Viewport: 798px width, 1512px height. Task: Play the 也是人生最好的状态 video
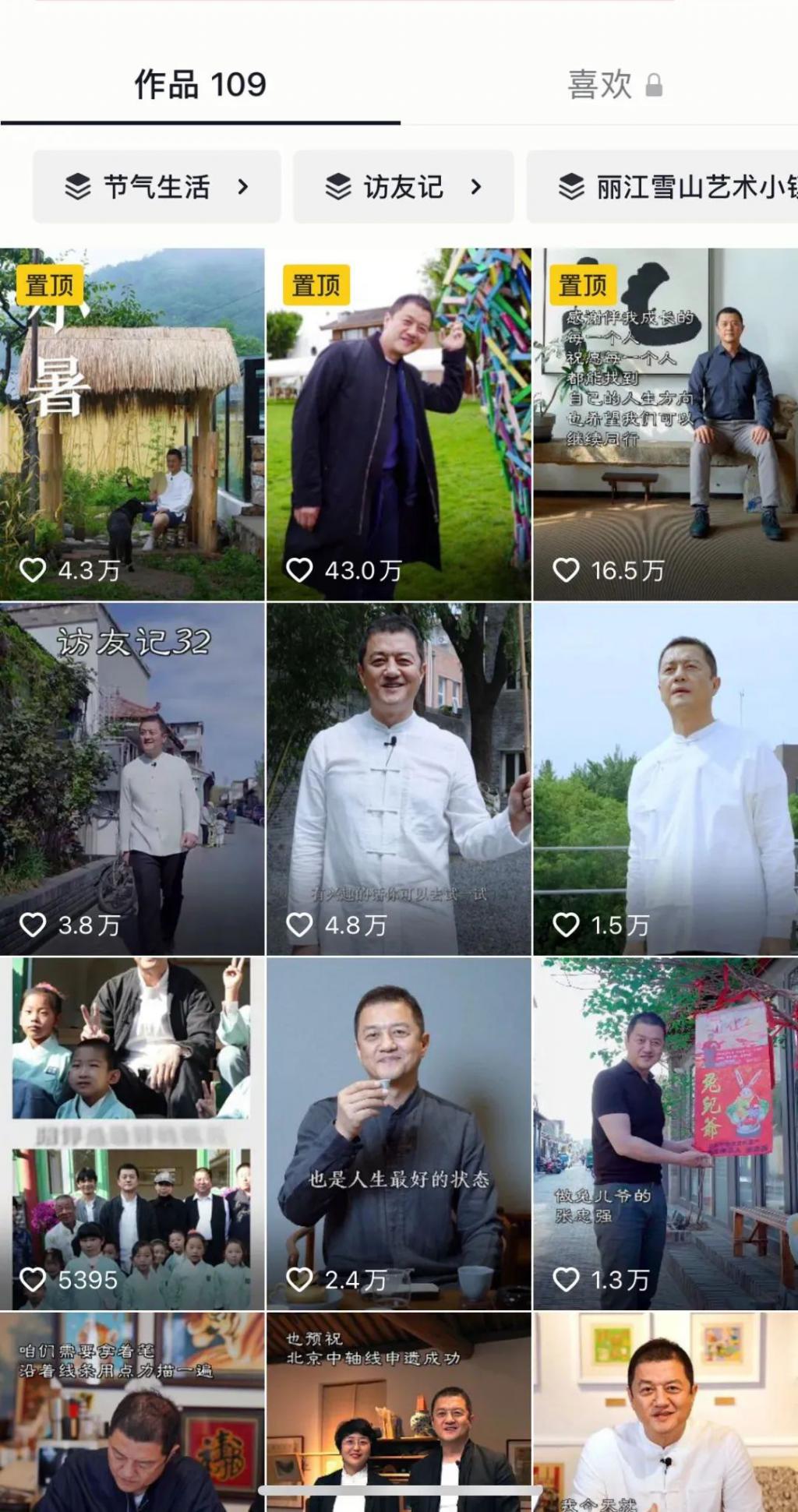coord(398,1133)
